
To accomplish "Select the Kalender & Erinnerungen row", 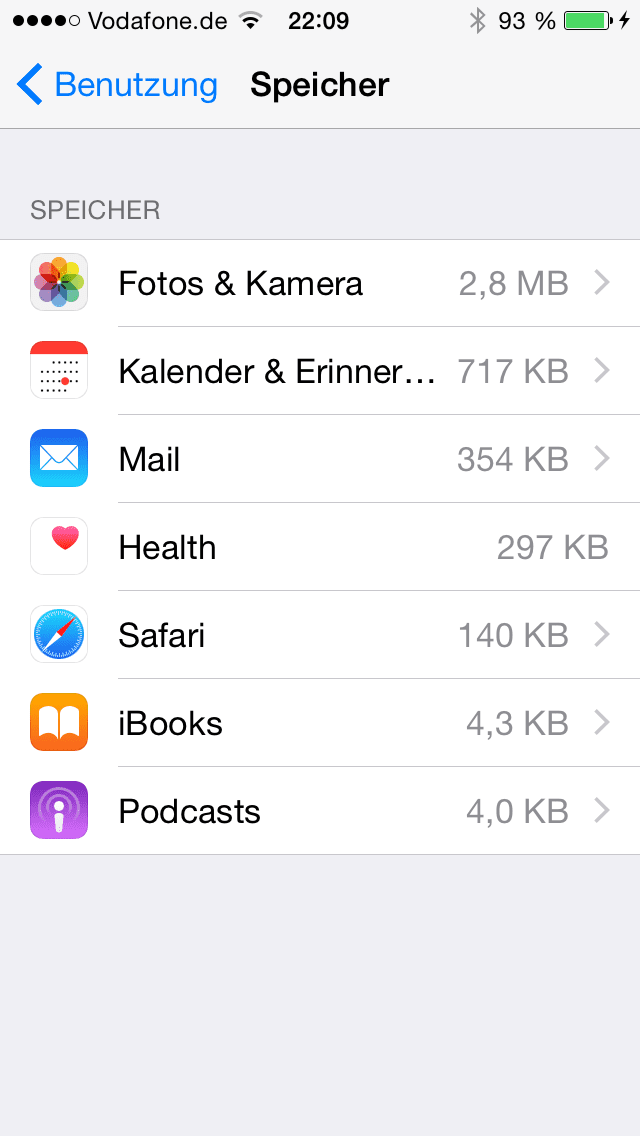I will (320, 372).
